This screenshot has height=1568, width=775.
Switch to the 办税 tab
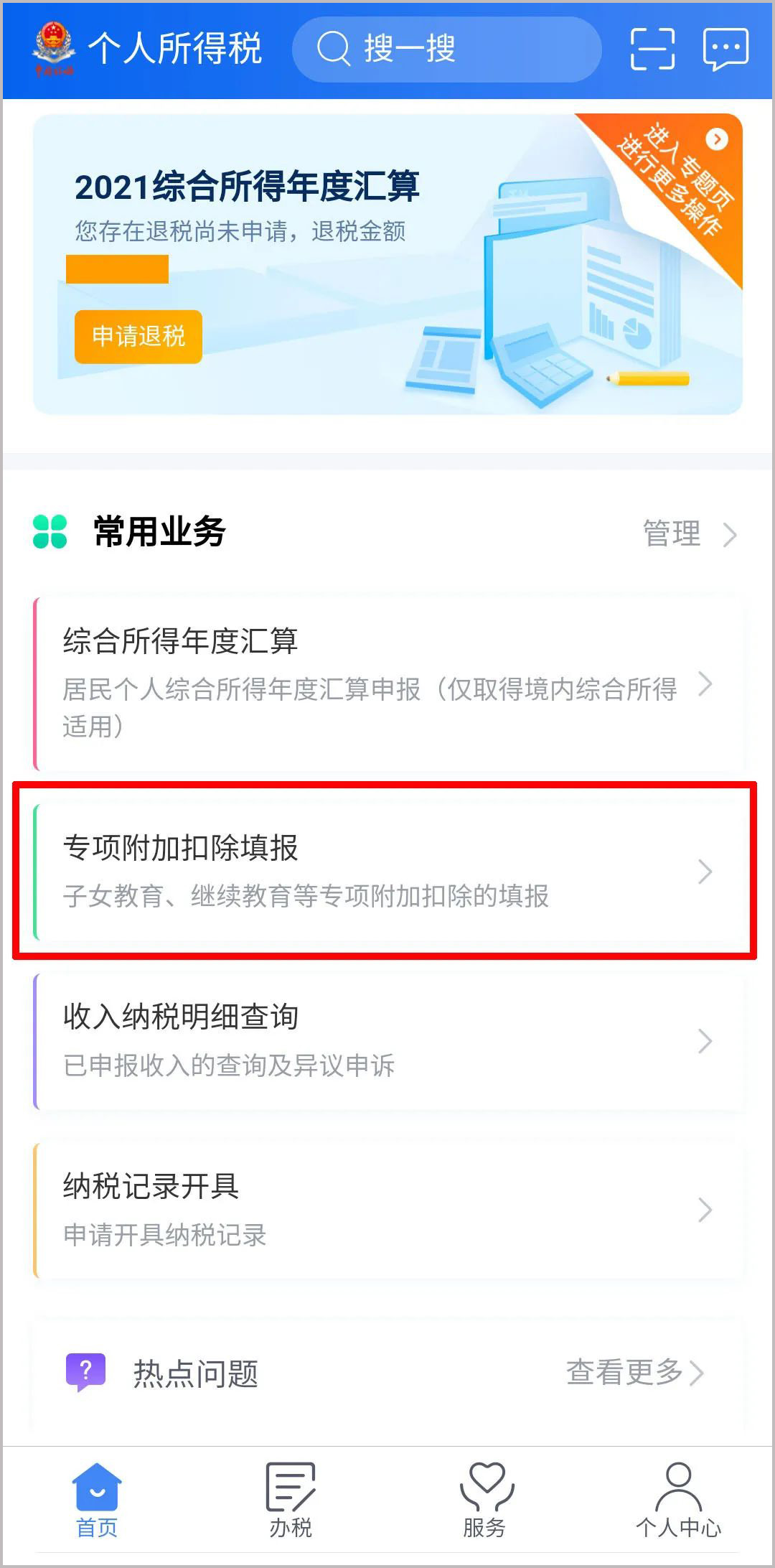(x=291, y=1501)
